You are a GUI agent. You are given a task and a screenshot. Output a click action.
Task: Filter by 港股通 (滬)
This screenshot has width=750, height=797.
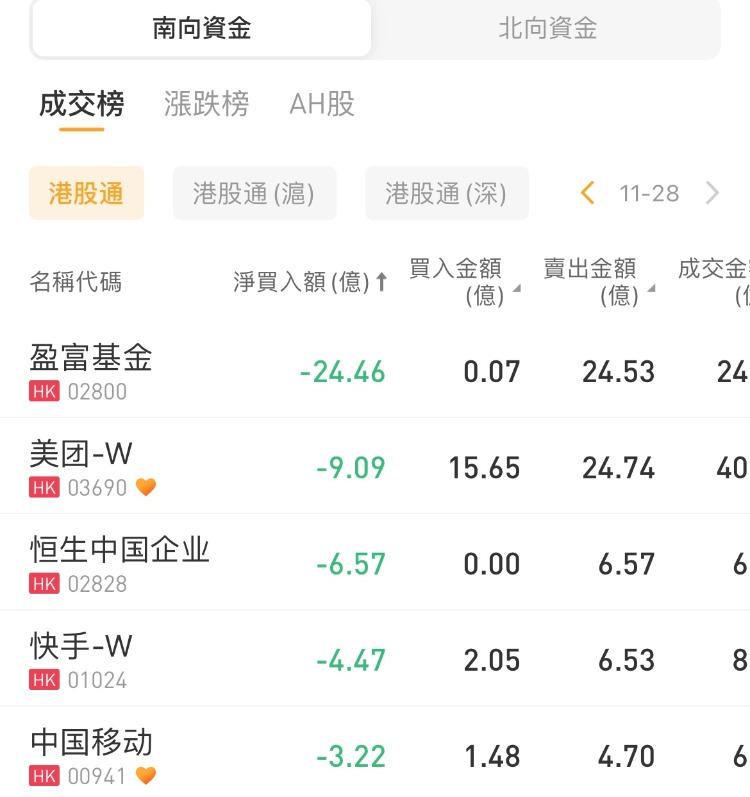tap(254, 193)
